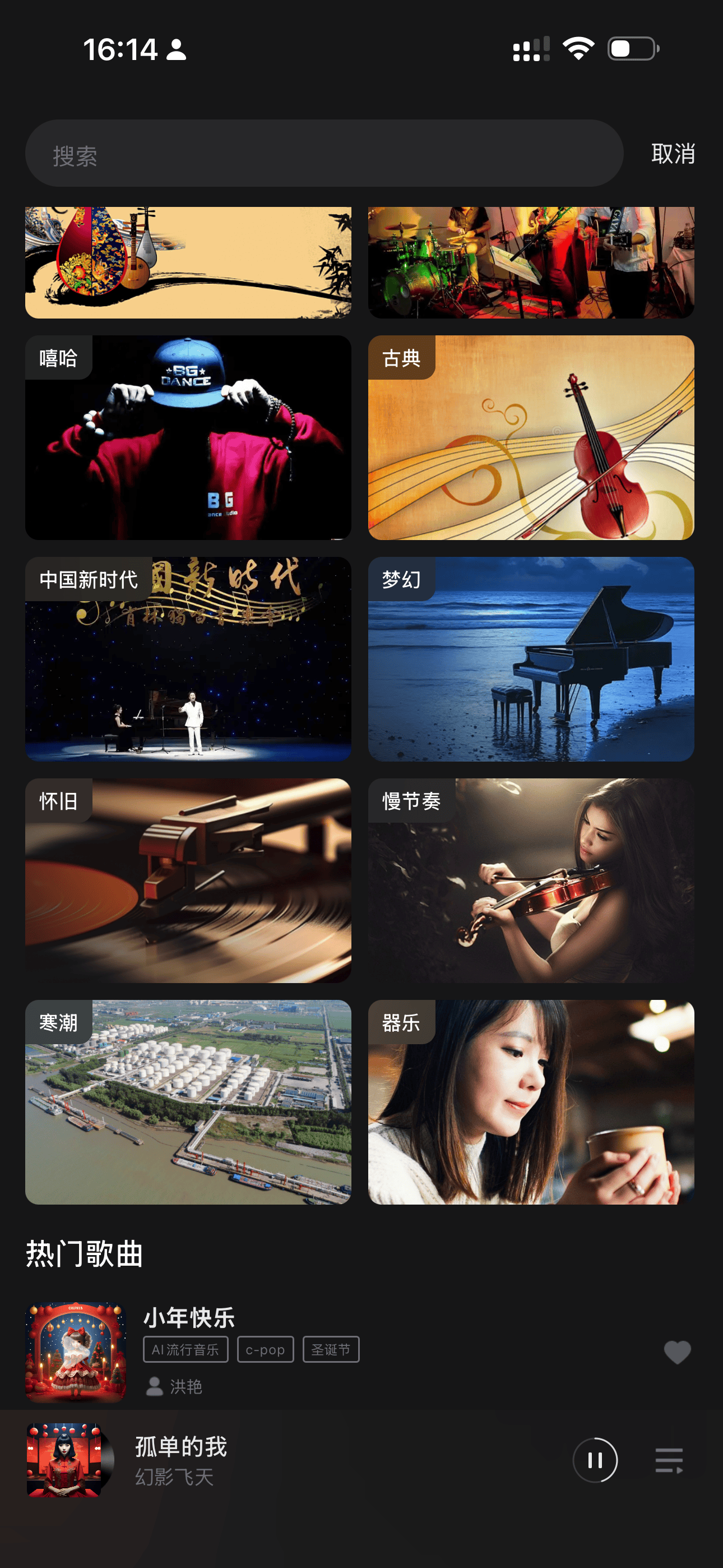Select the AI流行音乐 tag
723x1568 pixels.
pyautogui.click(x=186, y=1349)
